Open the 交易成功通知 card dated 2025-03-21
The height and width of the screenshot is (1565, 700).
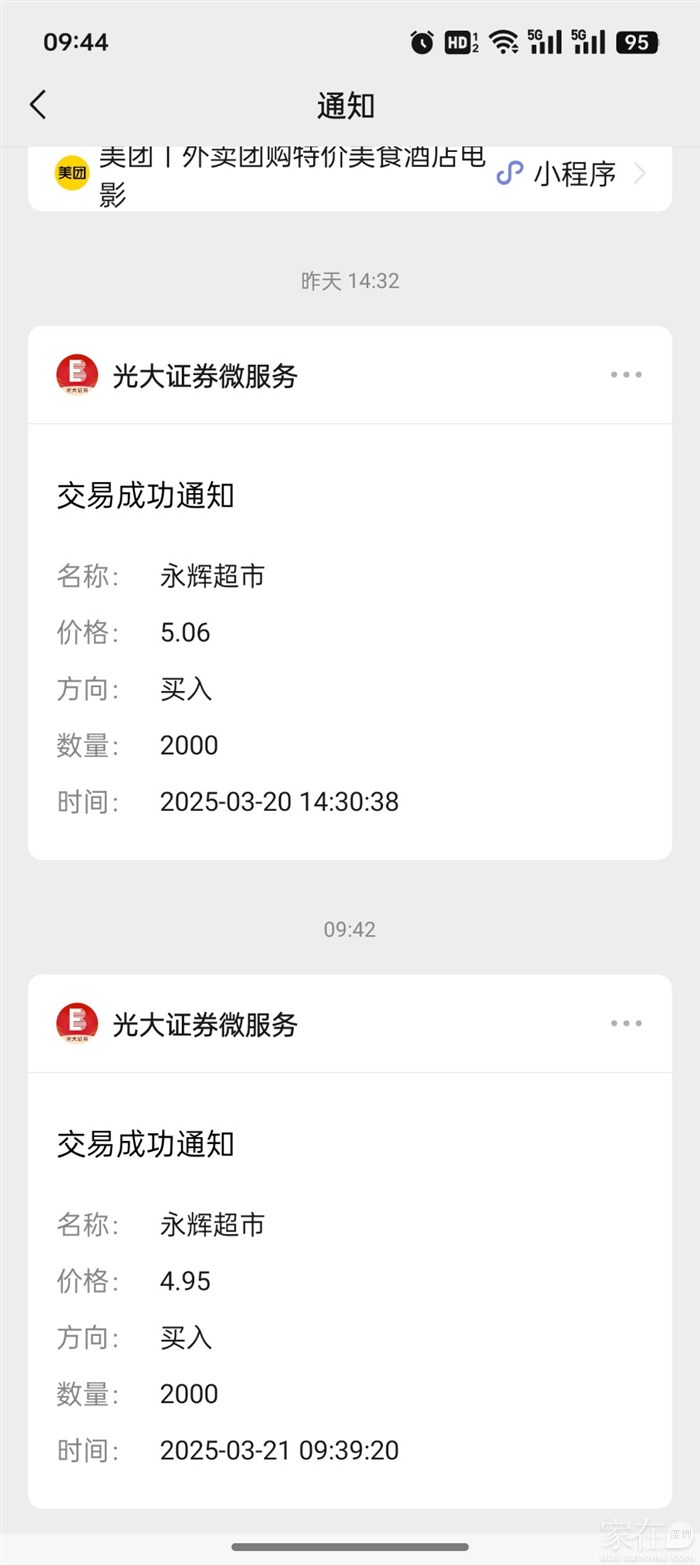[x=350, y=1288]
